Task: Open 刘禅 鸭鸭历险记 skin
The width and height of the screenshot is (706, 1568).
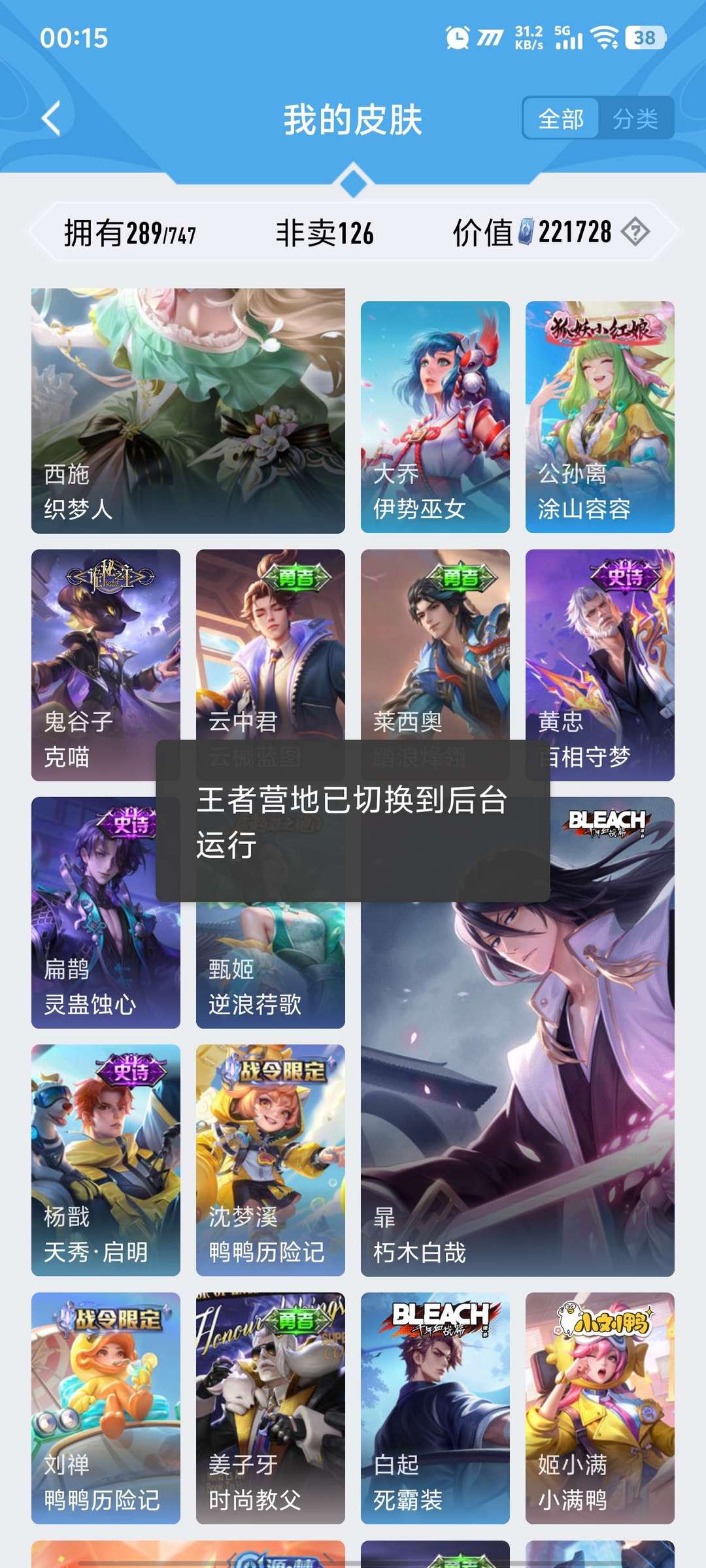Action: (105, 1408)
